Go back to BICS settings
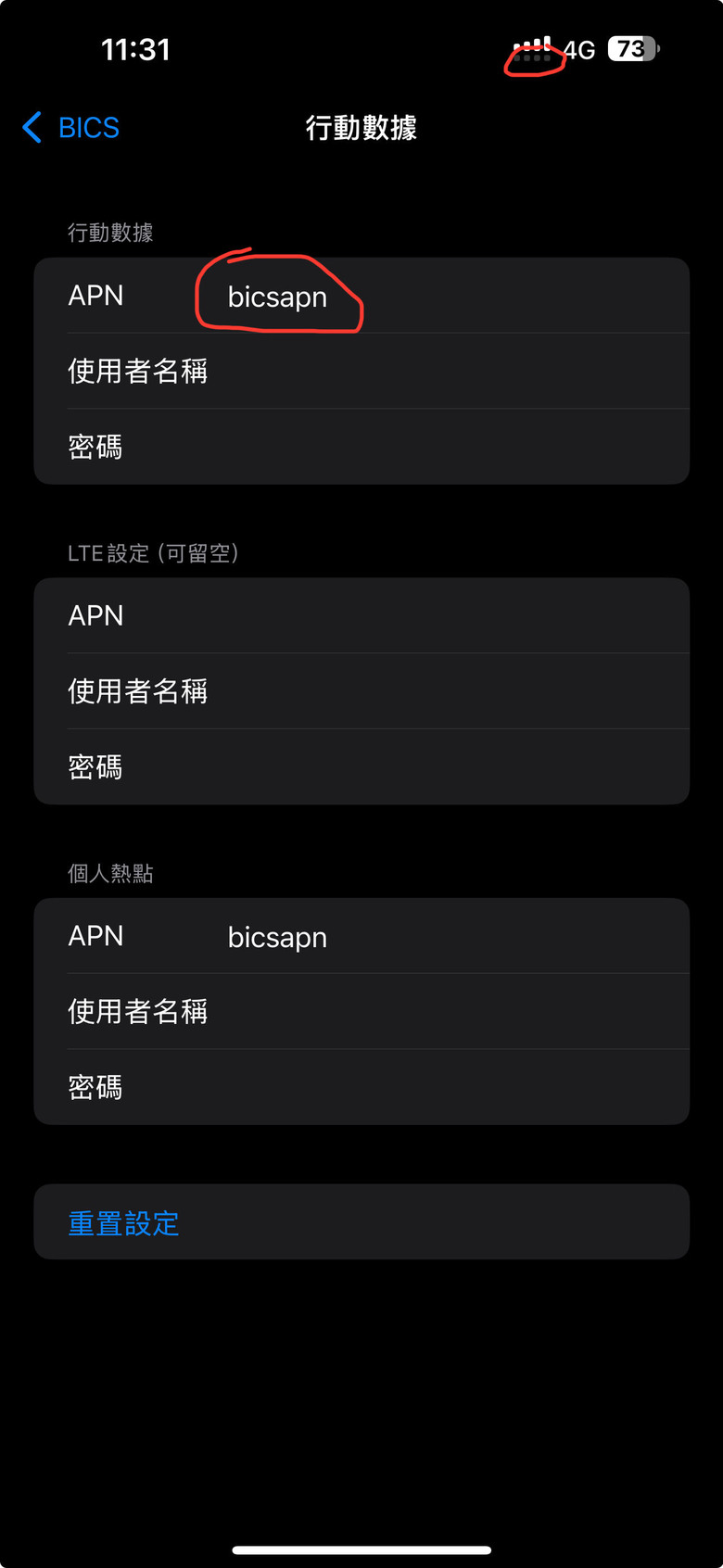The image size is (723, 1568). coord(72,128)
